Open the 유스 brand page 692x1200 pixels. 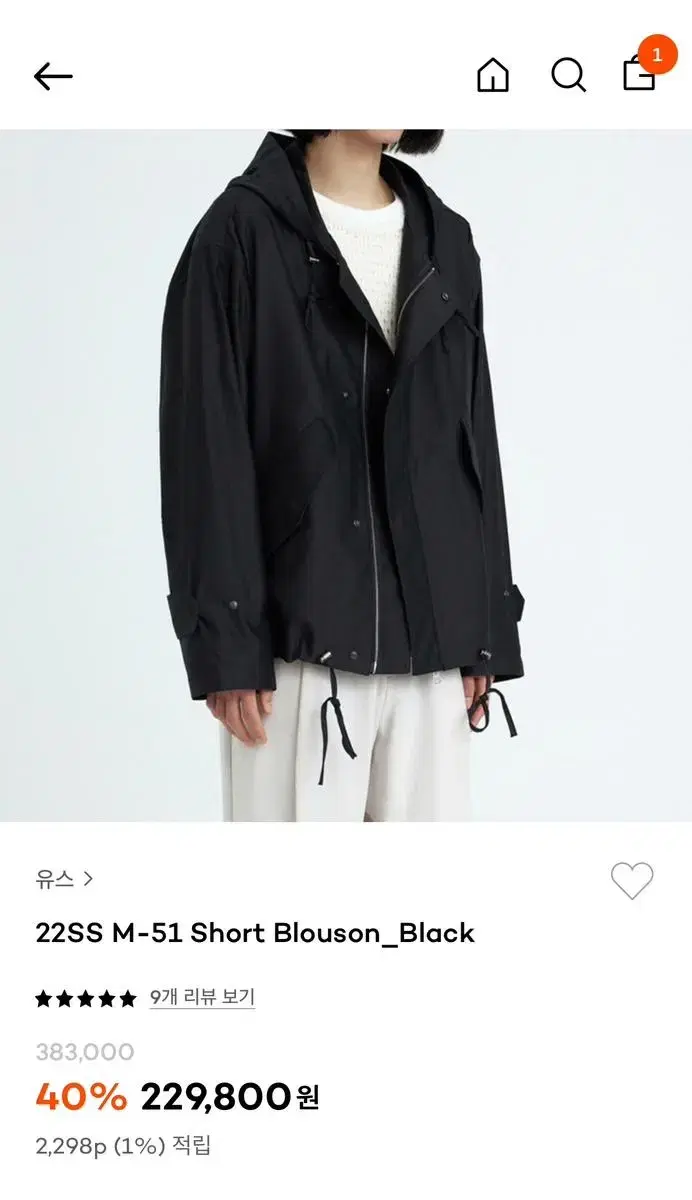click(64, 879)
